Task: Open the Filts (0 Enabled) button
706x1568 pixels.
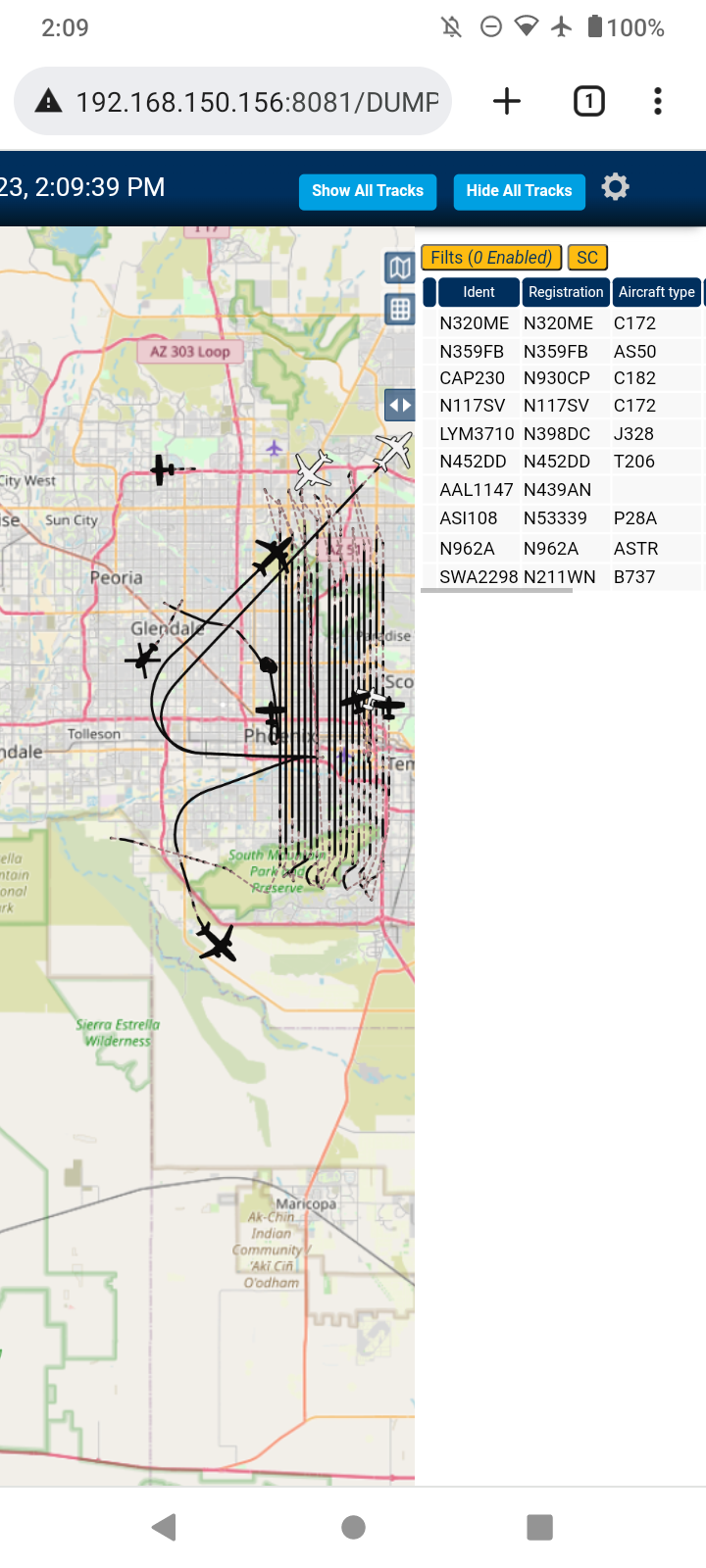Action: (491, 258)
